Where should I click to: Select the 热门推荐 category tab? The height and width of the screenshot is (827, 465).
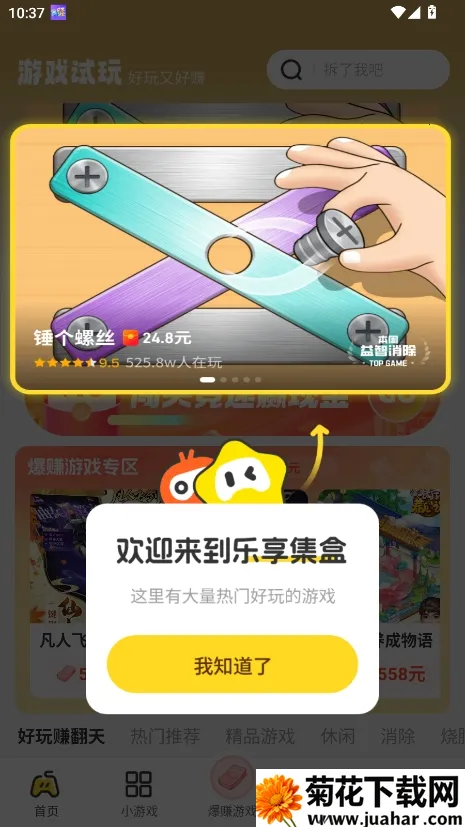pos(165,736)
